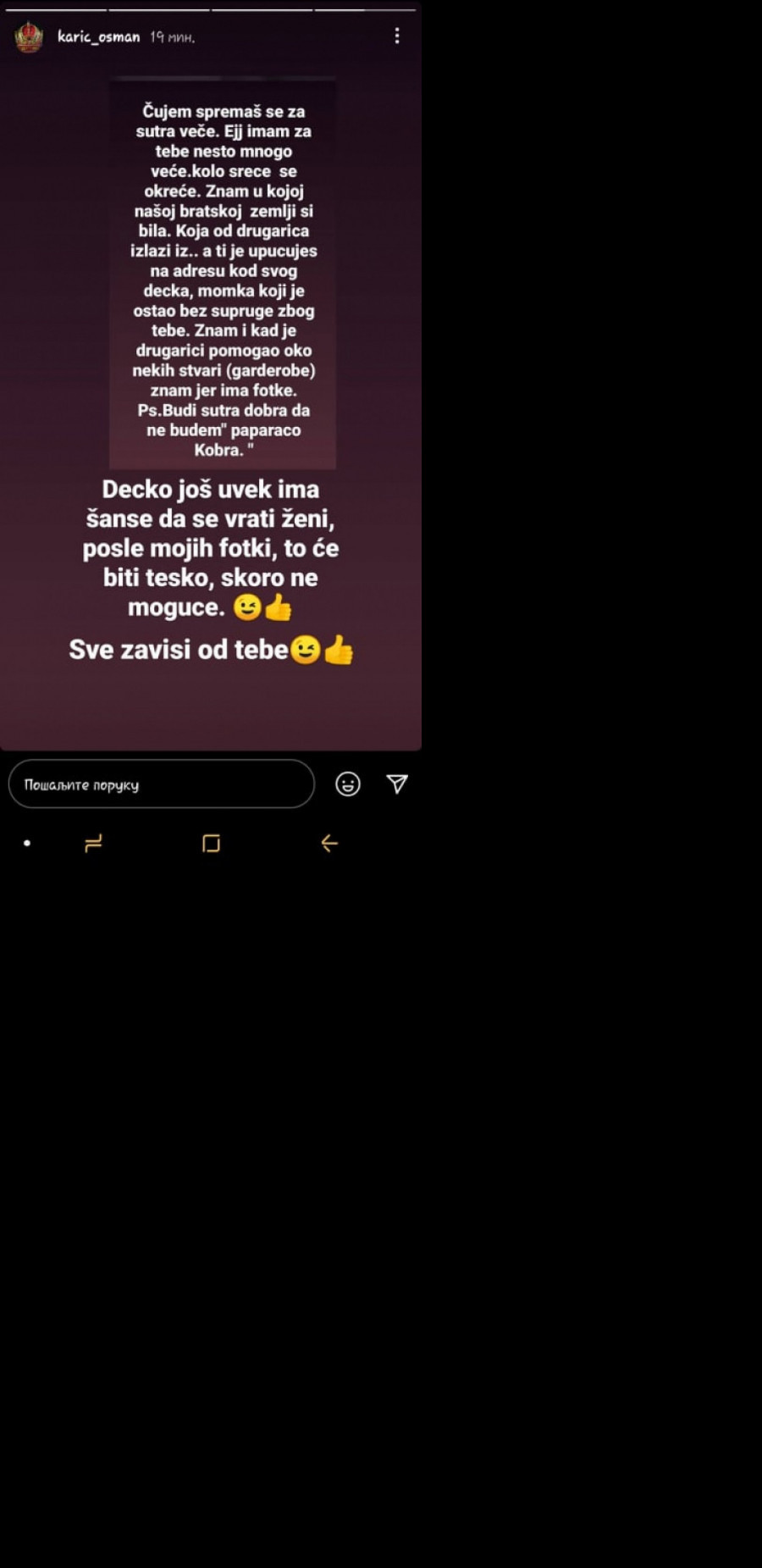This screenshot has width=762, height=1568.
Task: Open the story overflow menu
Action: [397, 36]
